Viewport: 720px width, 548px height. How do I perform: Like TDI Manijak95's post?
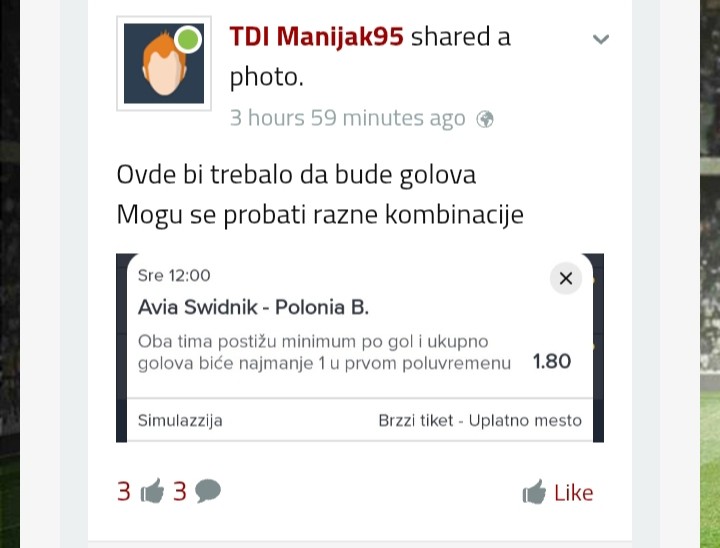[x=557, y=492]
